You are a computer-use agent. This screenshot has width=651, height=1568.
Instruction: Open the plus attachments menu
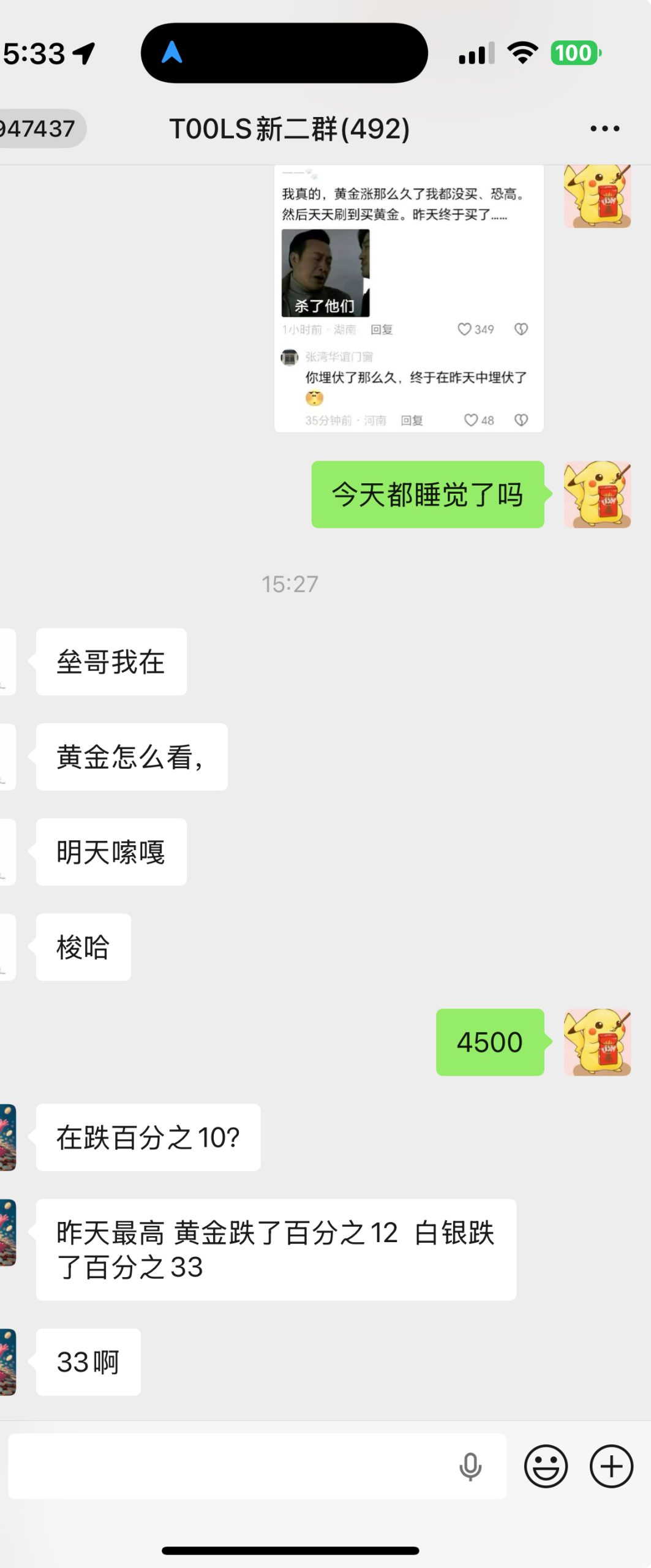tap(611, 1466)
